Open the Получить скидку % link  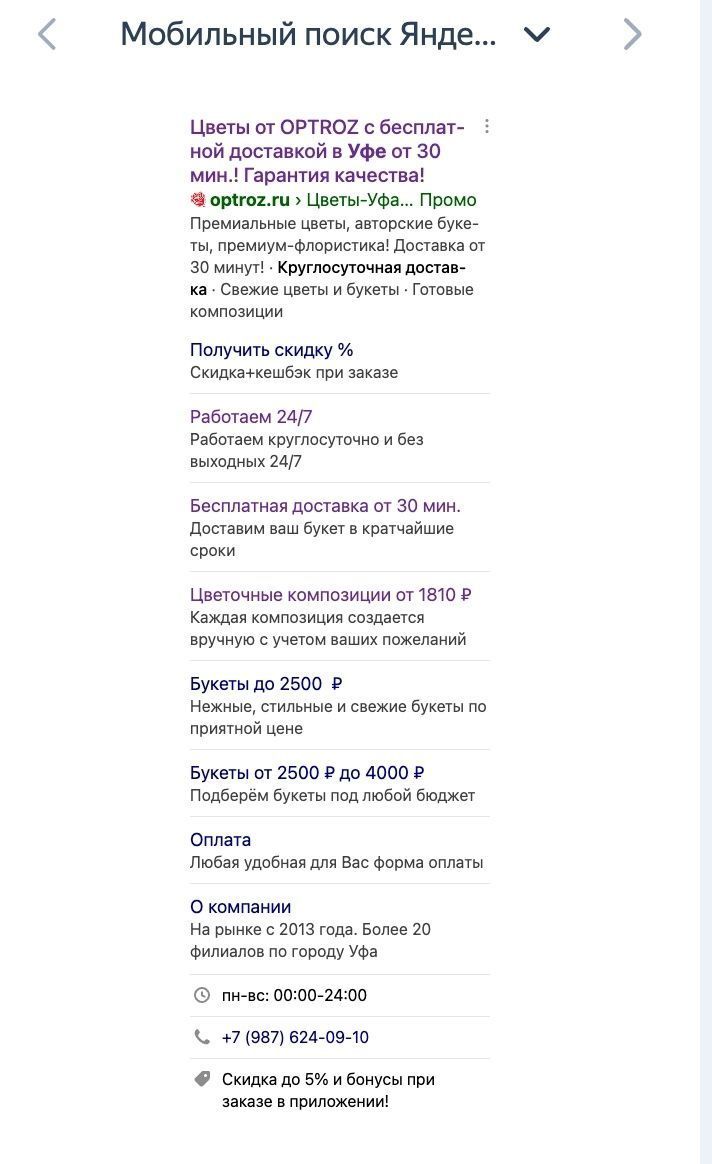pyautogui.click(x=271, y=350)
